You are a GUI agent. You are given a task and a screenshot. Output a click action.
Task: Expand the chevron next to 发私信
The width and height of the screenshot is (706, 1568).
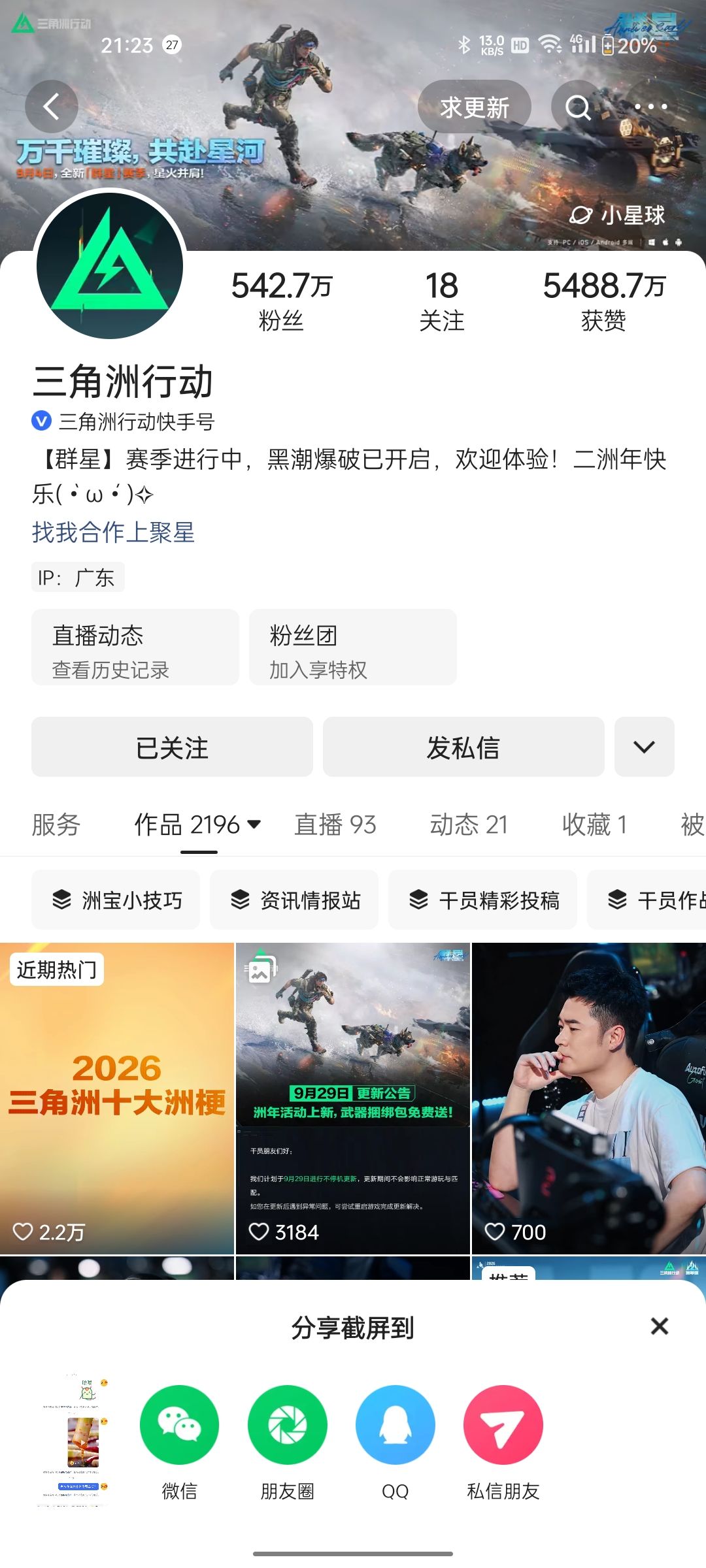point(645,747)
